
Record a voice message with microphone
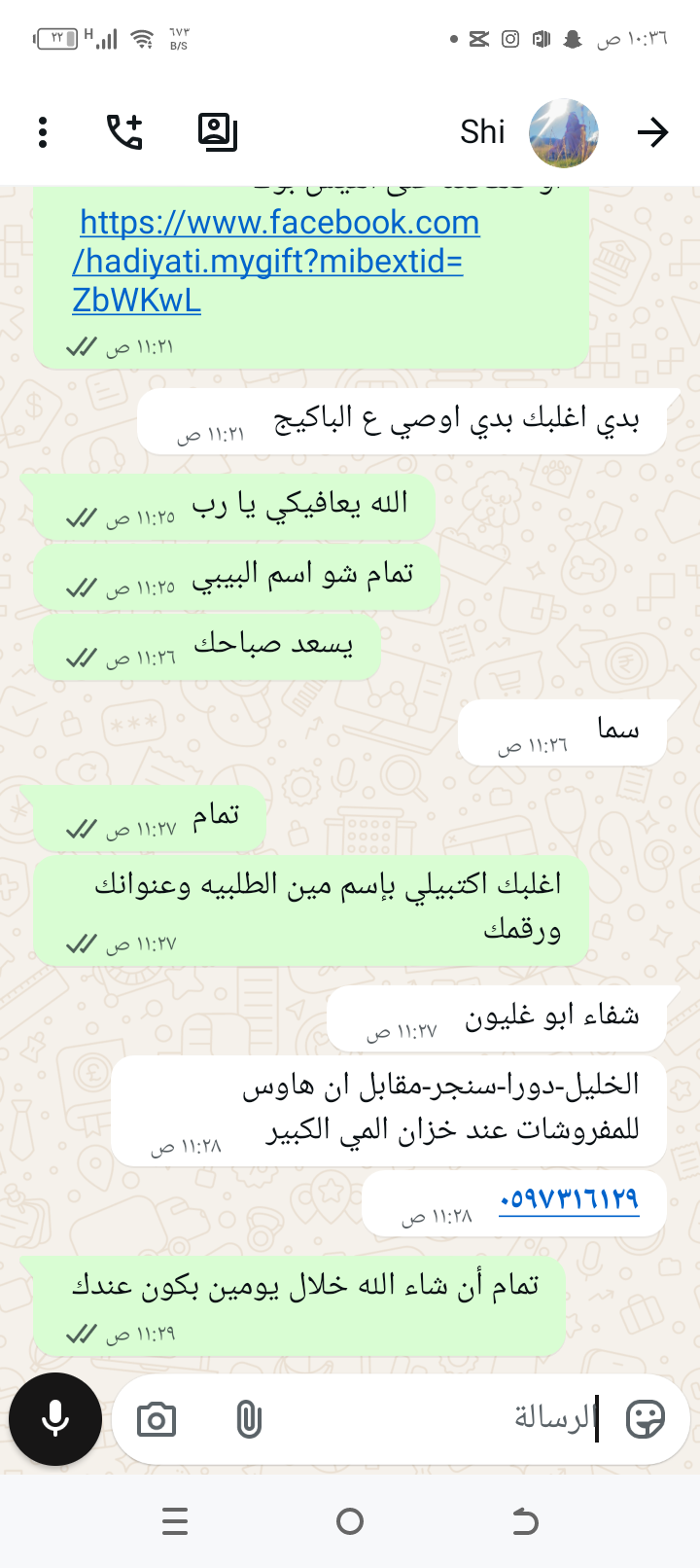pyautogui.click(x=55, y=1419)
